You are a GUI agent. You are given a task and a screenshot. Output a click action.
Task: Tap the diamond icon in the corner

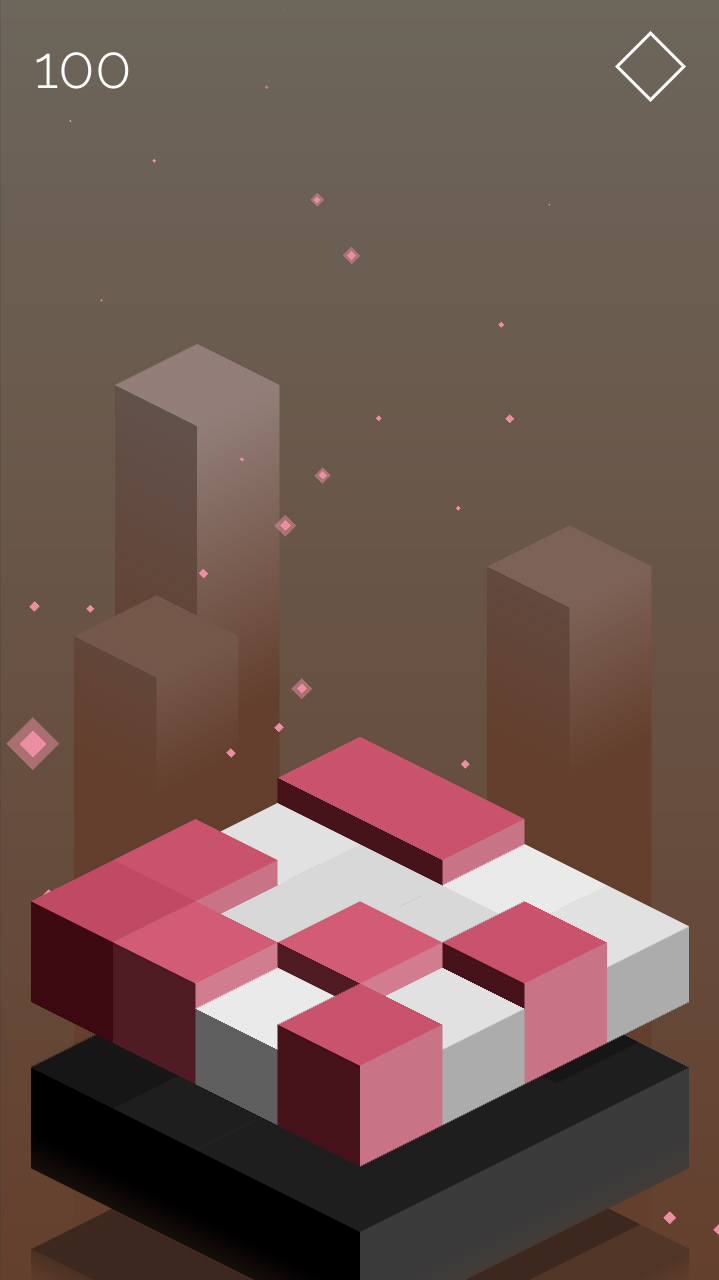tap(650, 67)
